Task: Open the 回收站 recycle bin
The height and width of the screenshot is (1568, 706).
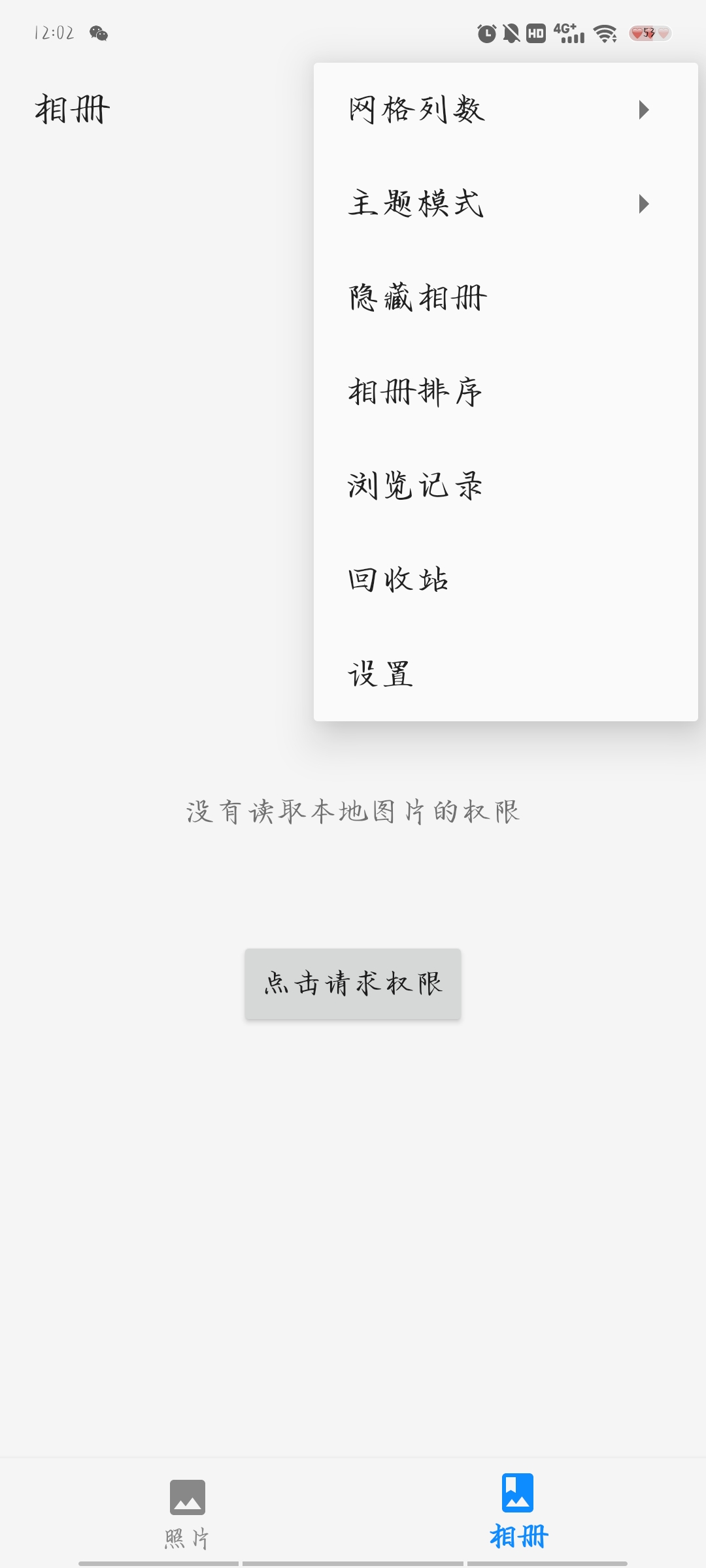Action: coord(505,580)
